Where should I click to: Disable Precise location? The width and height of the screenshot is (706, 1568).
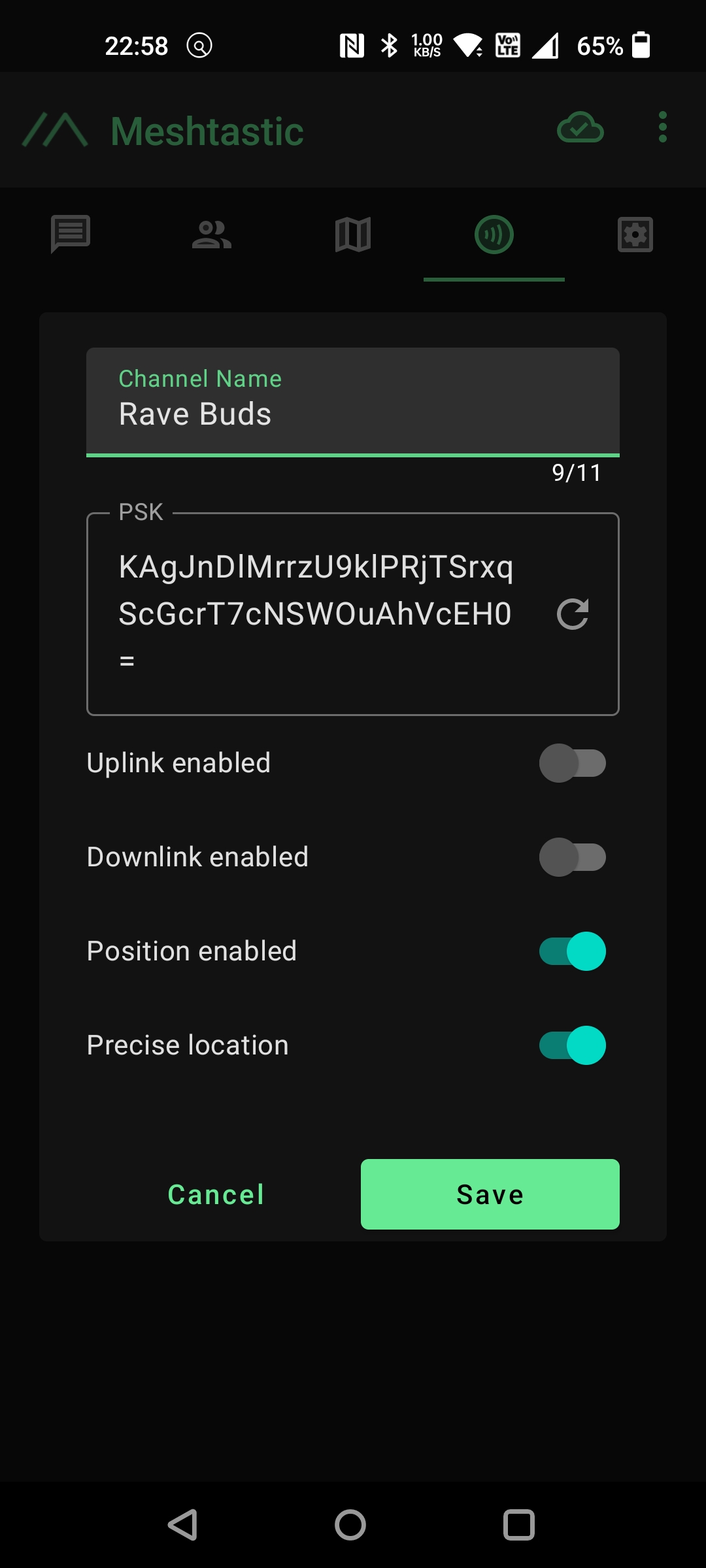point(572,1045)
